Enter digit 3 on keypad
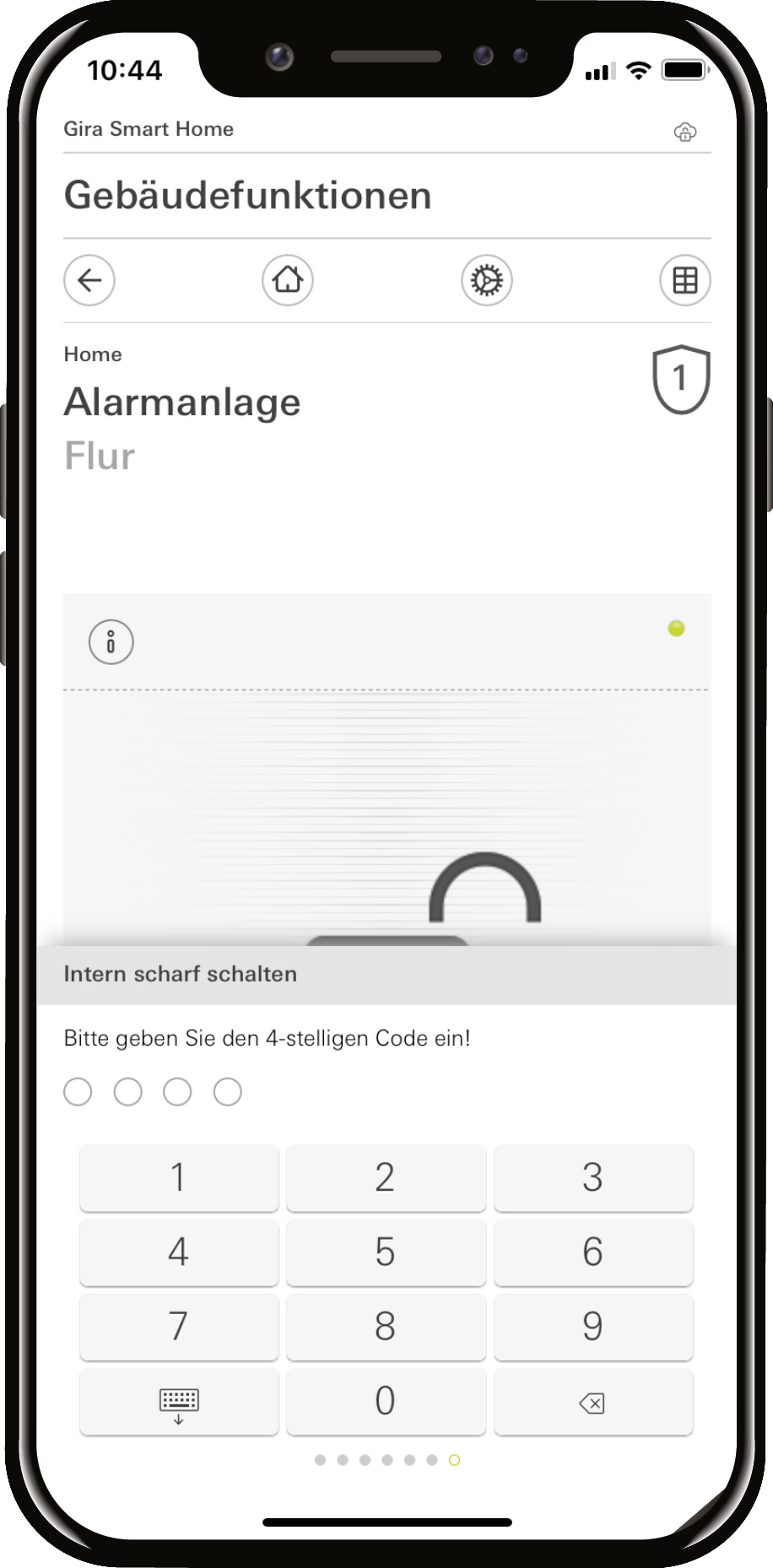Viewport: 773px width, 1568px height. (593, 1177)
